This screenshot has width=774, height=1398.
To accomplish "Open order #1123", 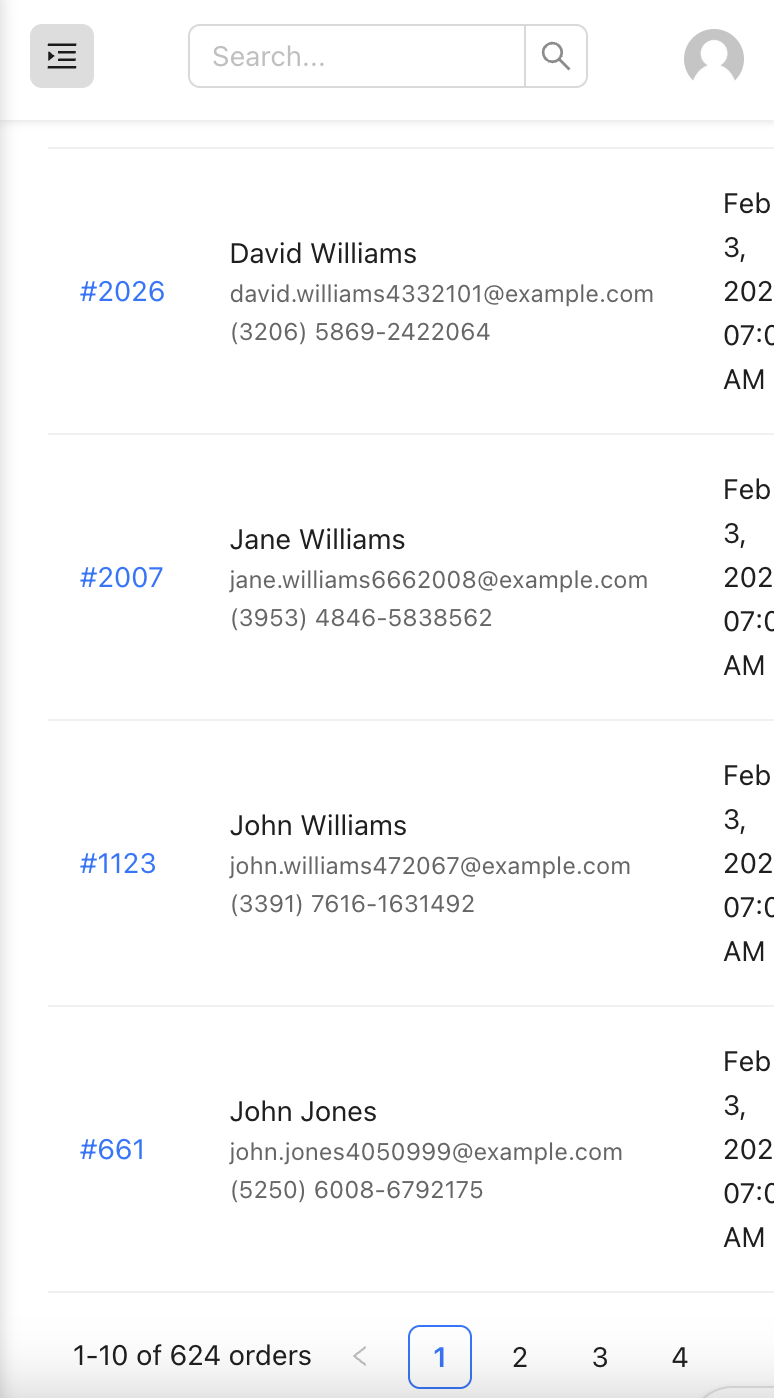I will tap(118, 864).
